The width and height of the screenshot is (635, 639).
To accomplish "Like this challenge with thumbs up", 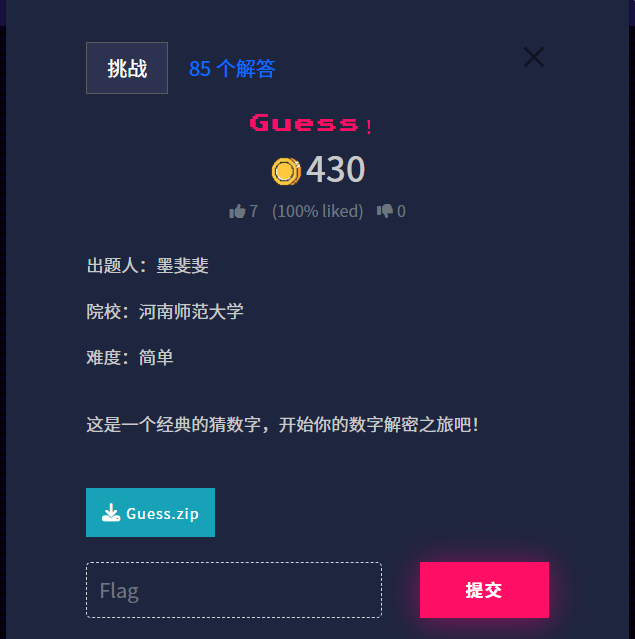I will tap(237, 211).
